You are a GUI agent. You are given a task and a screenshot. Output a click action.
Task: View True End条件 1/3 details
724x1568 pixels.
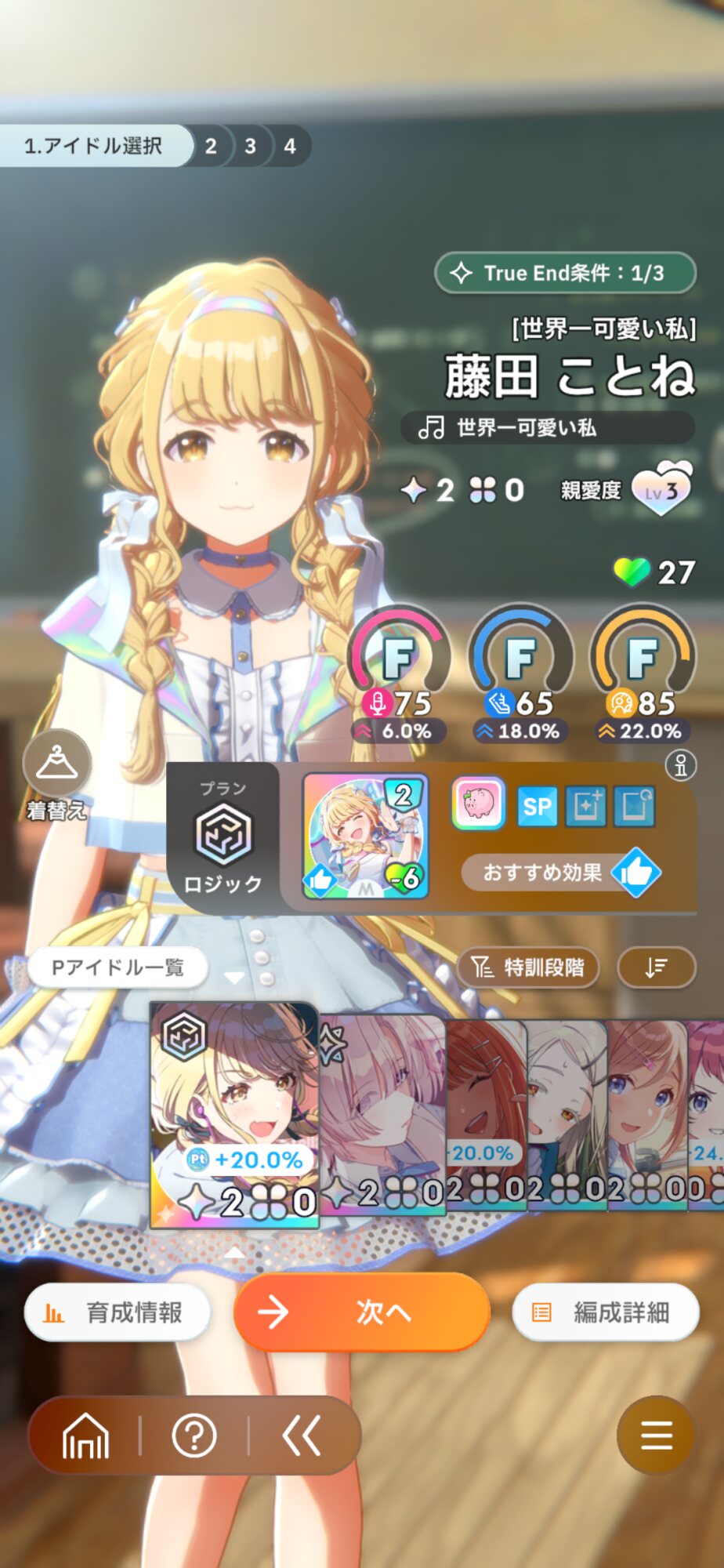tap(565, 273)
